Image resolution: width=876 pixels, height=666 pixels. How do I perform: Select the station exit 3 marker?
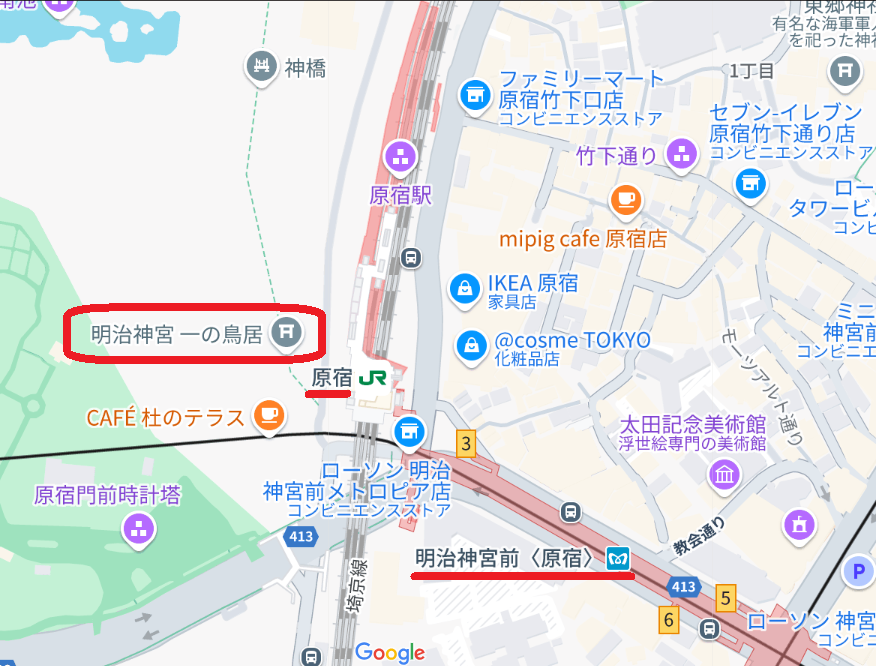coord(464,442)
